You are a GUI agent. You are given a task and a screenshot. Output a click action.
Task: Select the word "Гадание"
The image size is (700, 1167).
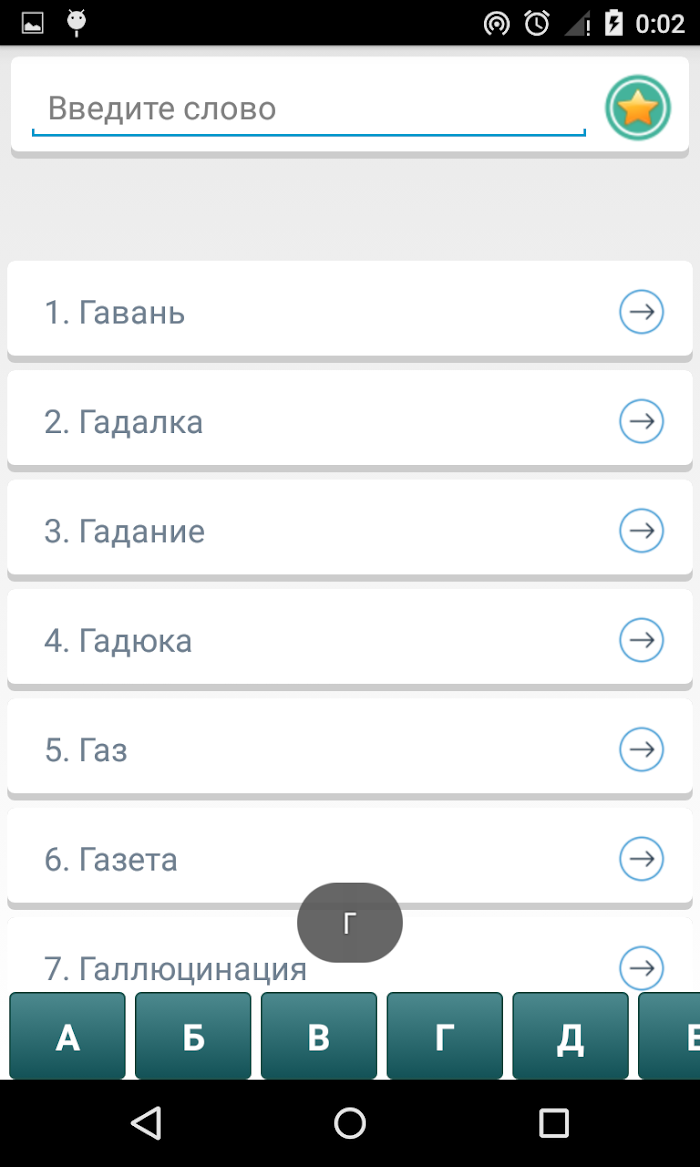pos(350,529)
